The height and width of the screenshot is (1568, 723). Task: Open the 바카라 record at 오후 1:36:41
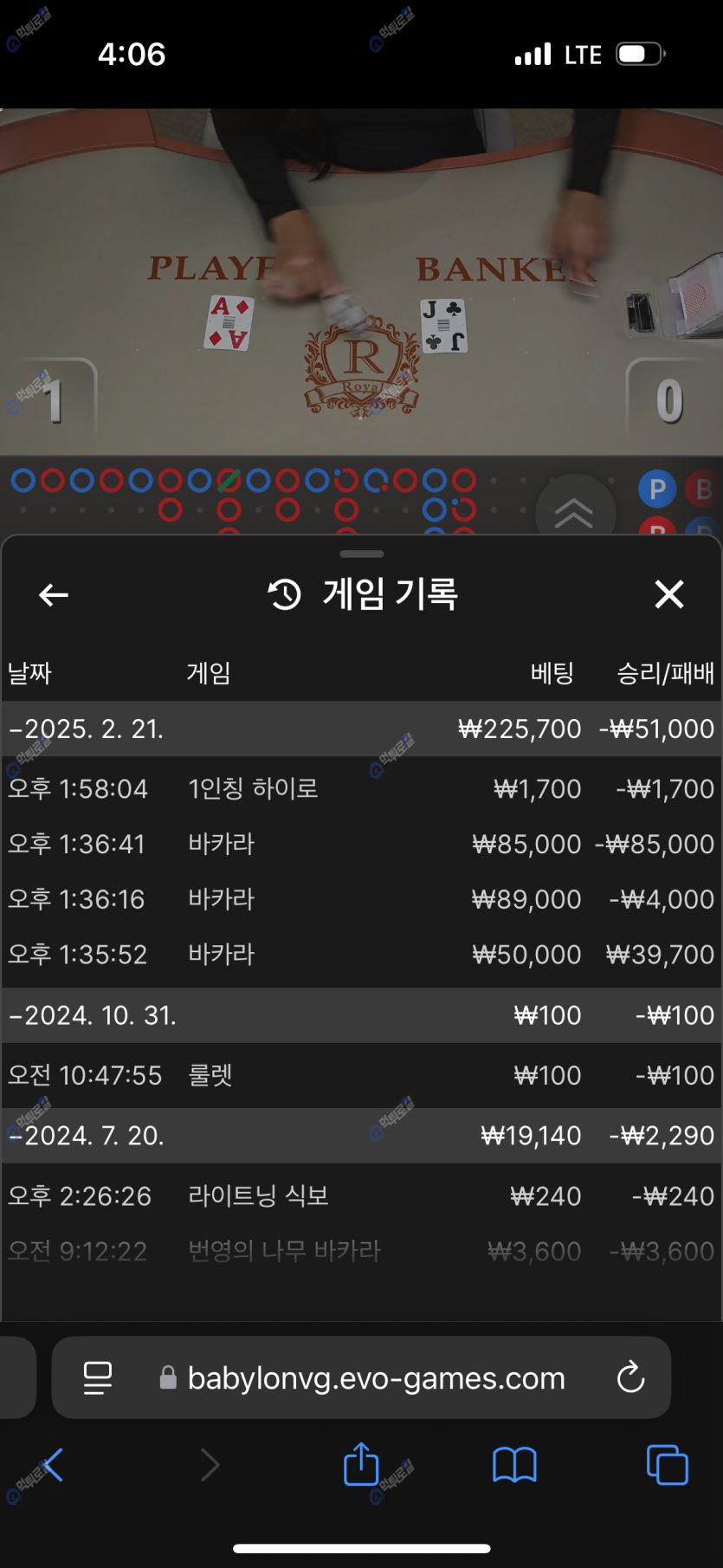coord(361,845)
